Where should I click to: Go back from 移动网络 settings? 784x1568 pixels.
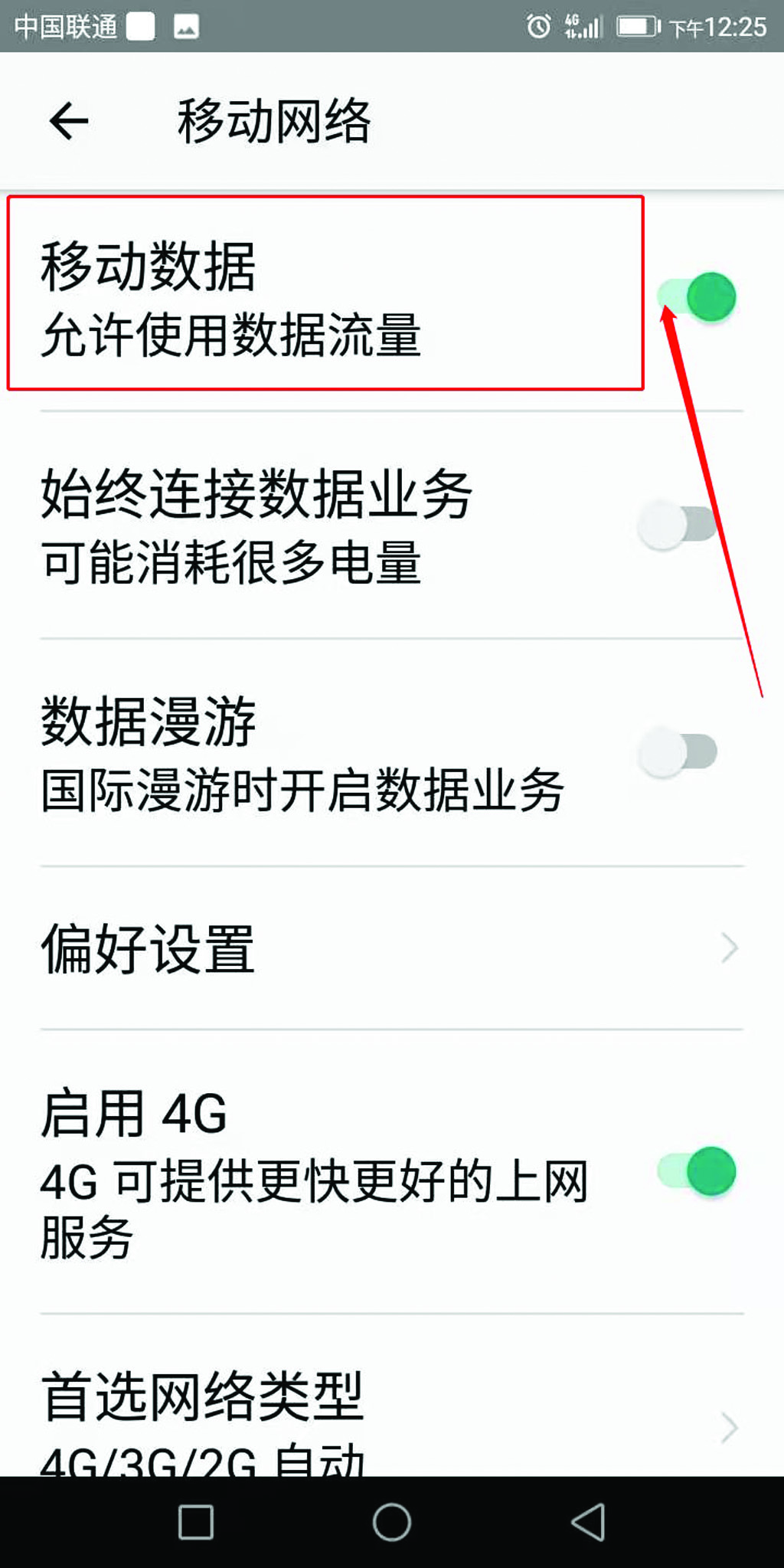coord(69,121)
